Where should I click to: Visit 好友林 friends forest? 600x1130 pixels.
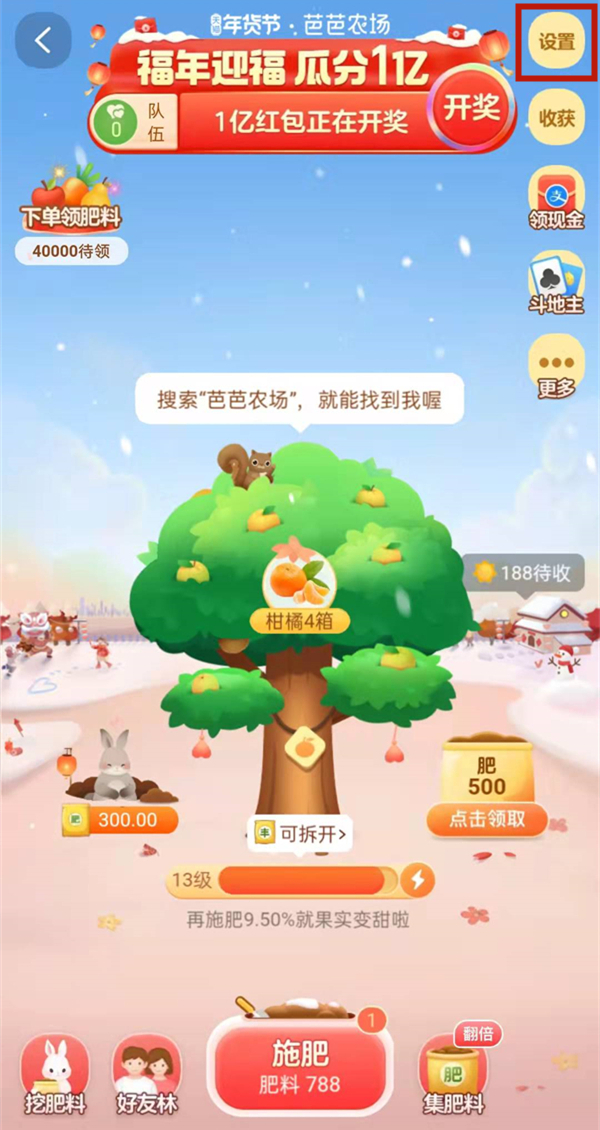(146, 1075)
